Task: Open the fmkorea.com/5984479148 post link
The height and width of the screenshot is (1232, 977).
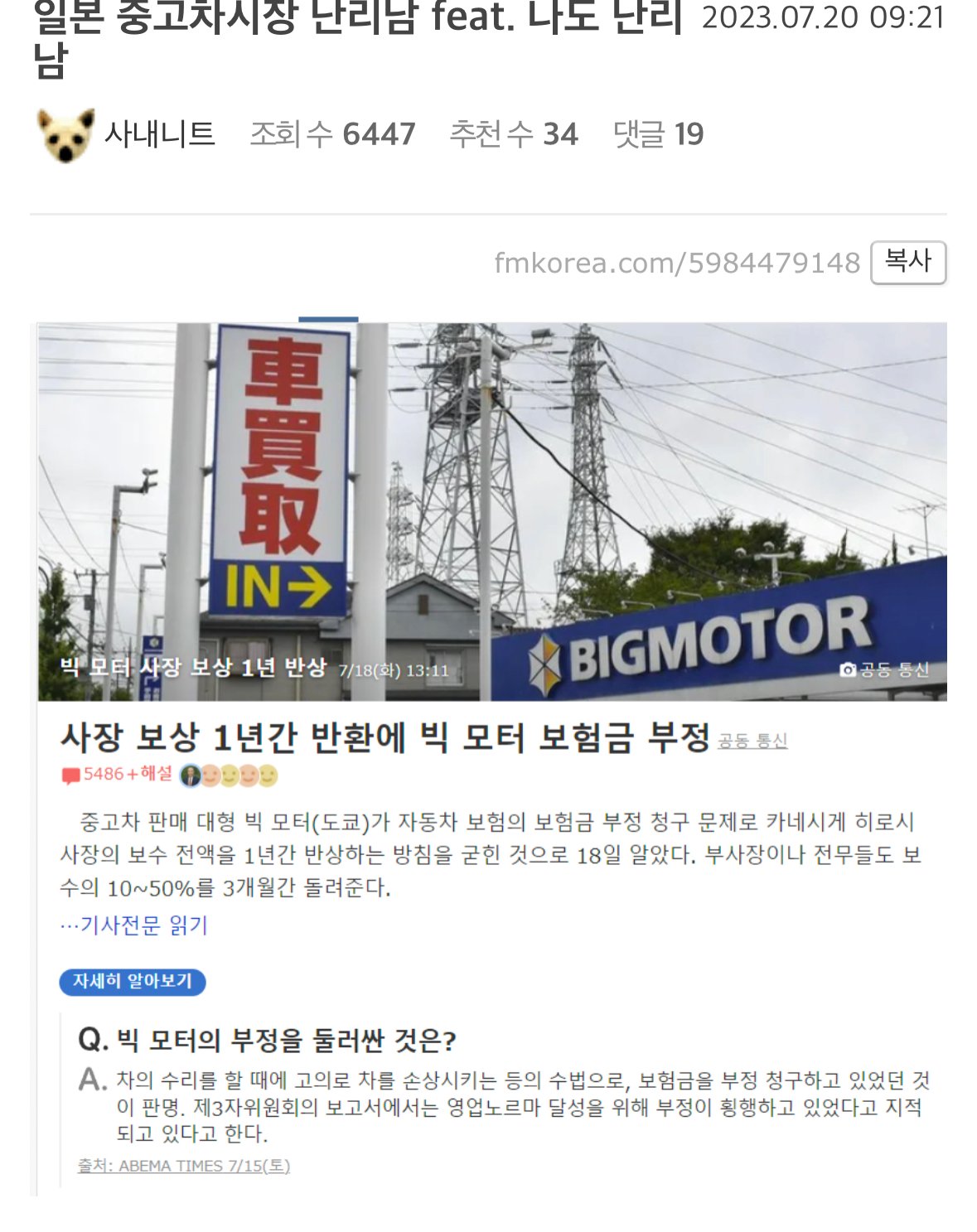Action: pyautogui.click(x=676, y=263)
